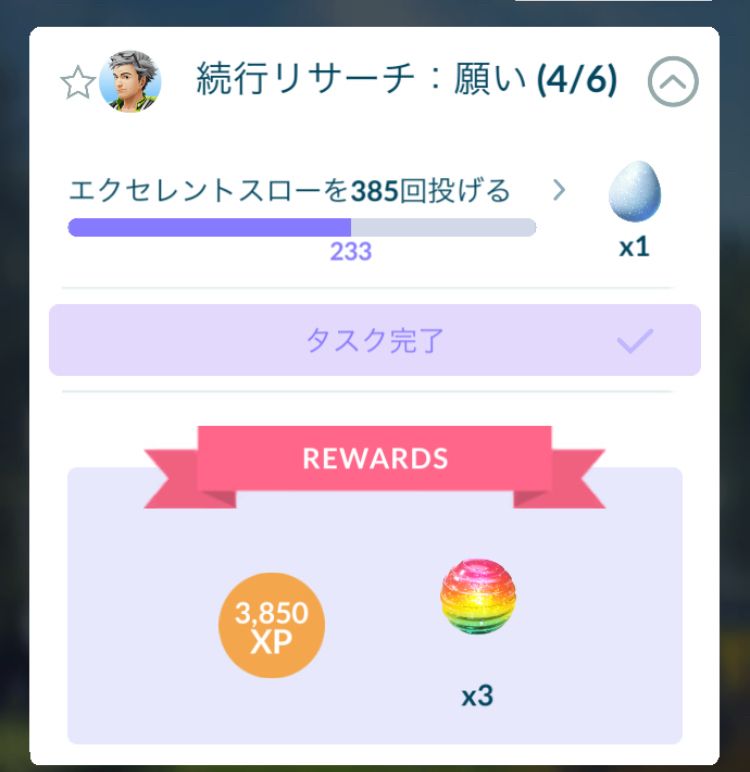Collapse the 続行リサーチ research card
Image resolution: width=750 pixels, height=772 pixels.
673,82
